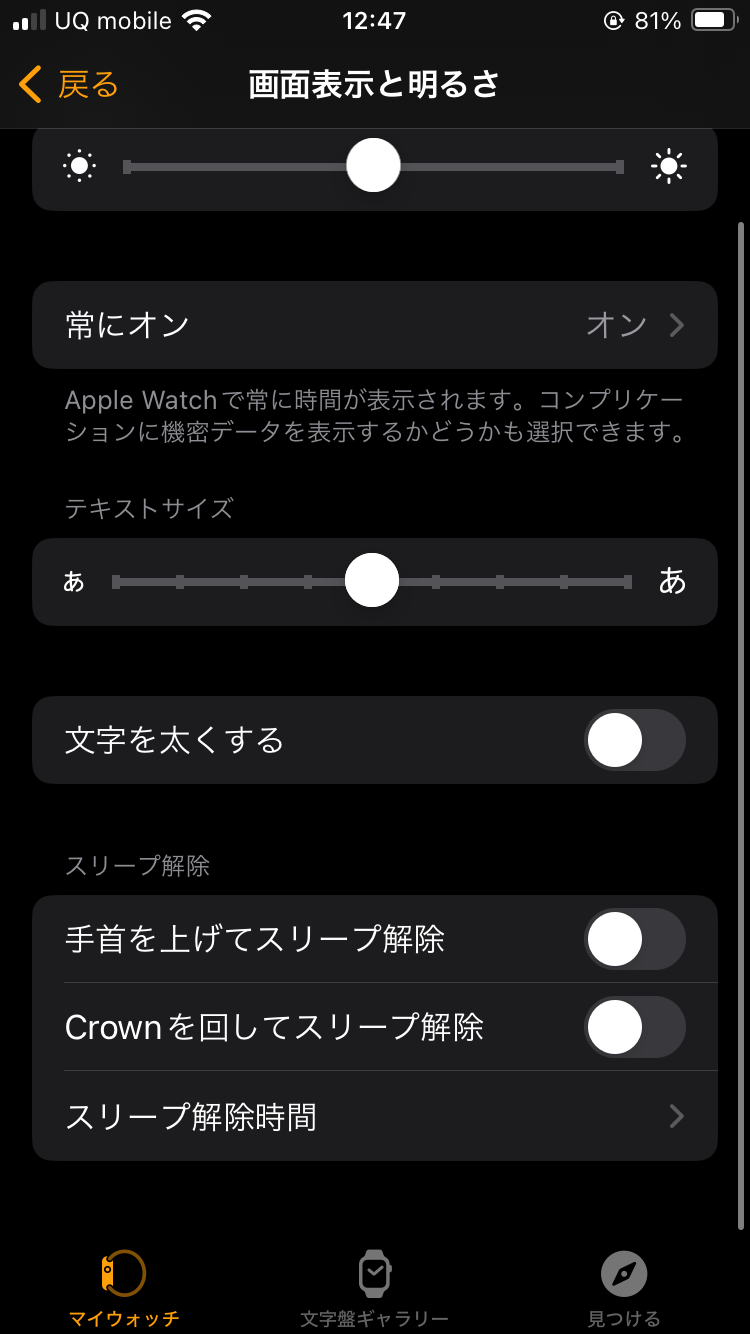The width and height of the screenshot is (750, 1334).
Task: Tap the テキストサイズ slider knob
Action: [x=372, y=581]
